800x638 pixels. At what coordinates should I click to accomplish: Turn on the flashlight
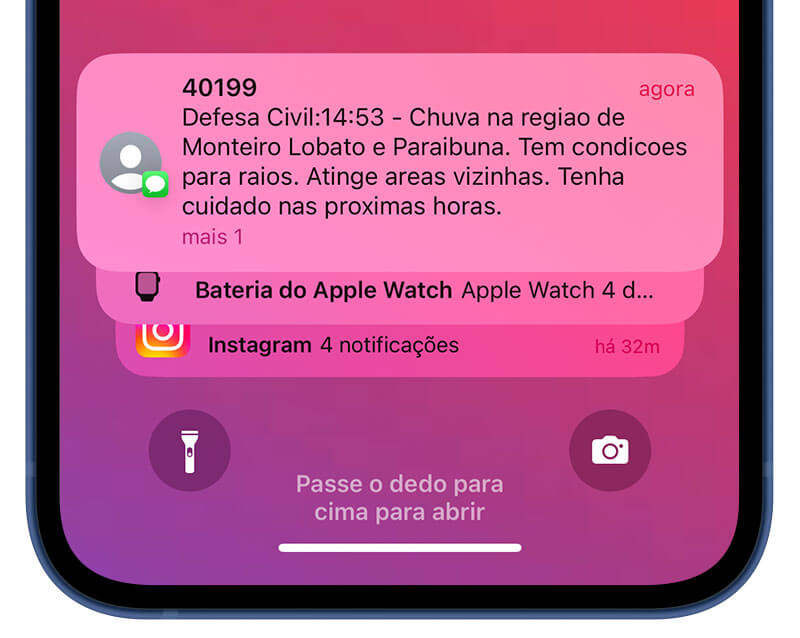pyautogui.click(x=189, y=450)
